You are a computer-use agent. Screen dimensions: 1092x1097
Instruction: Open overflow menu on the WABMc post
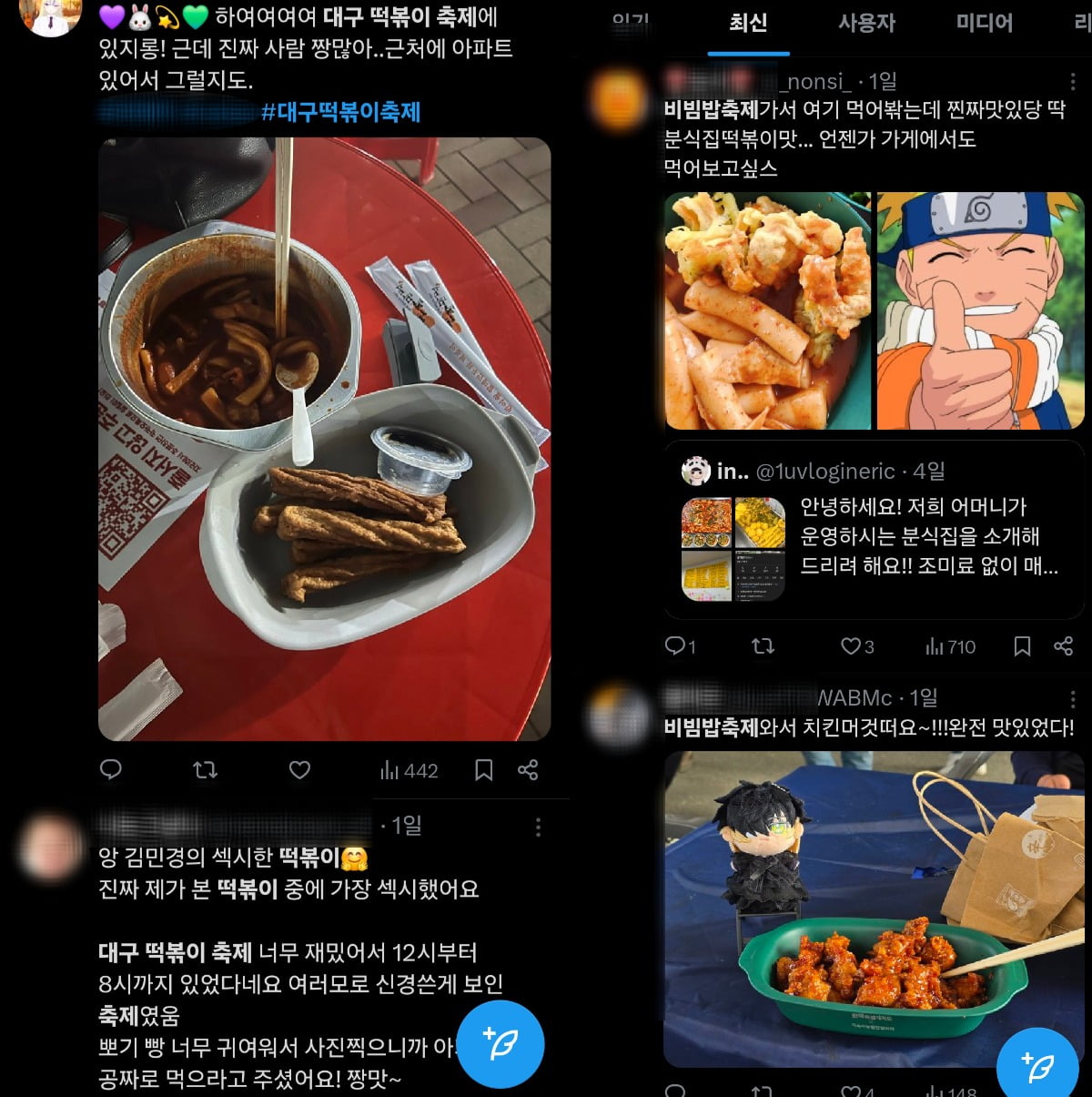click(x=1073, y=699)
